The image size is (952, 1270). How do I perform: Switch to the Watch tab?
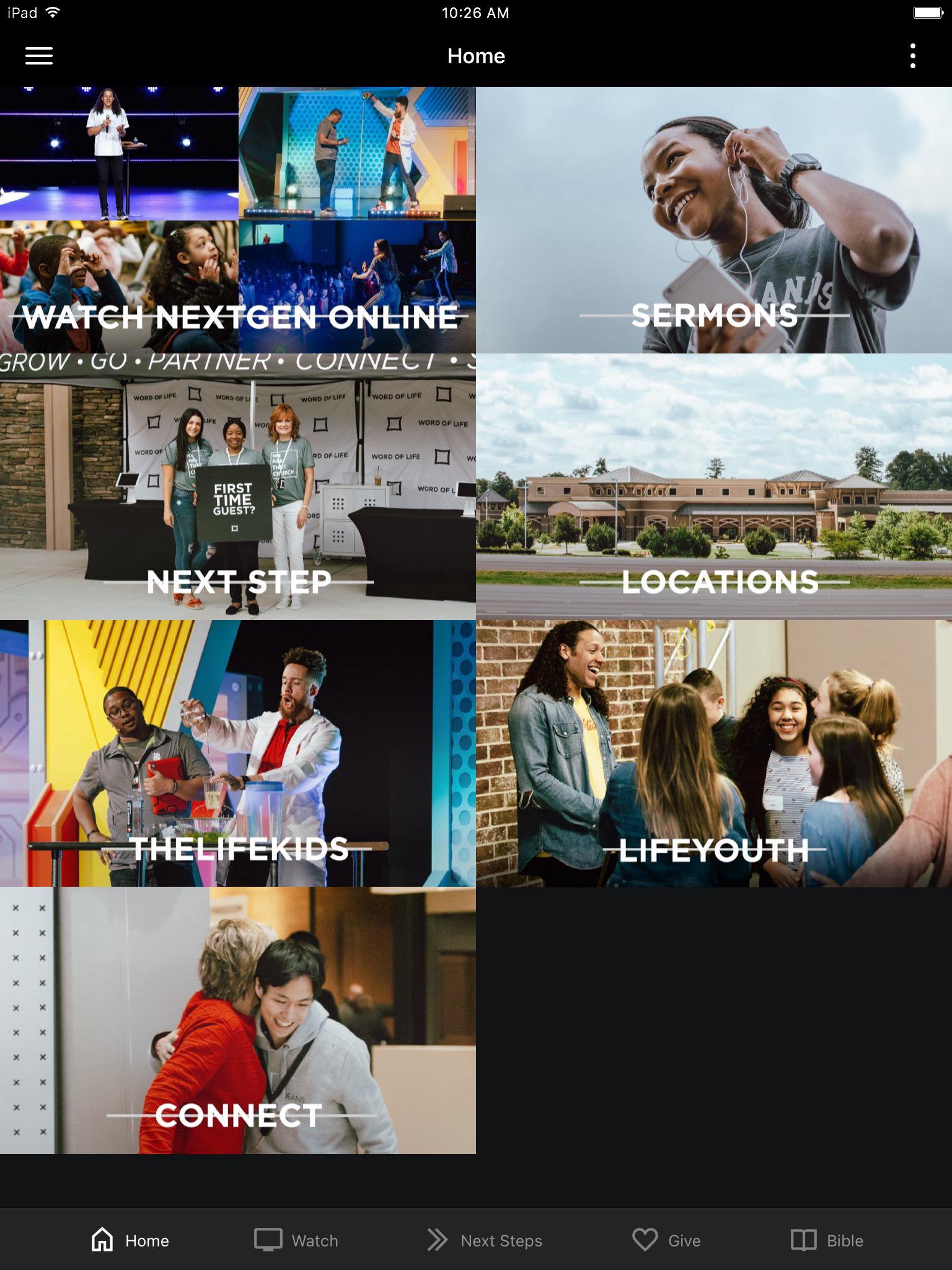pyautogui.click(x=296, y=1240)
